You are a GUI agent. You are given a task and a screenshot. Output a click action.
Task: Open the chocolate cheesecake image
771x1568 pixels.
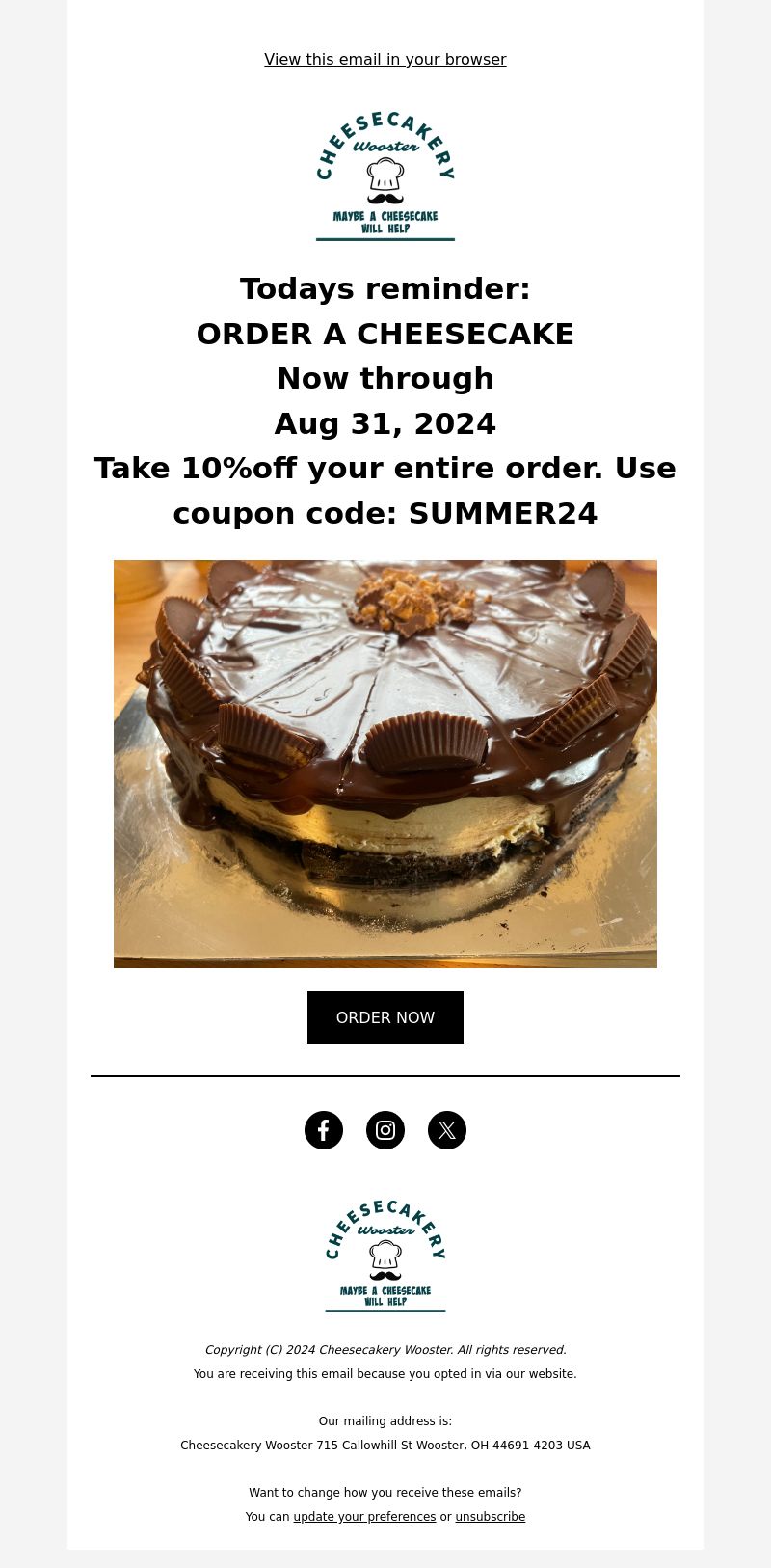click(x=385, y=764)
